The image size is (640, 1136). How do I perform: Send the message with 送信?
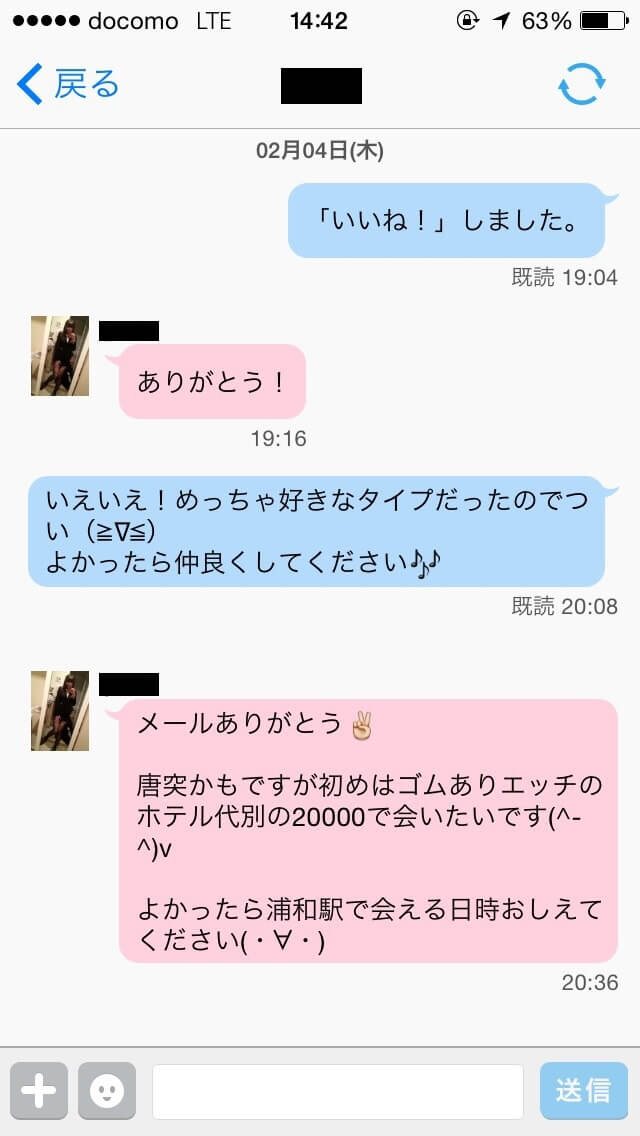(584, 1091)
